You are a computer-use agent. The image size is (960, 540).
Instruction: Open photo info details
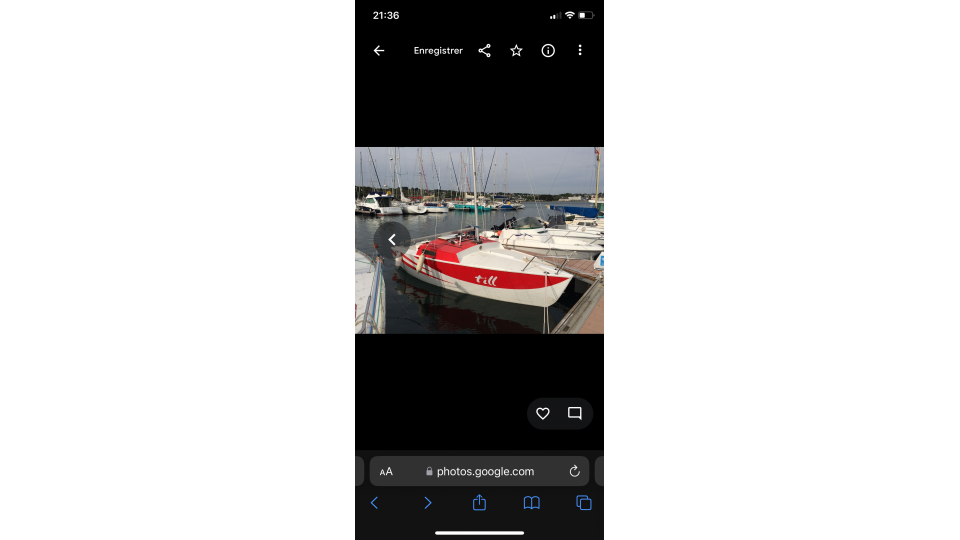click(x=548, y=51)
